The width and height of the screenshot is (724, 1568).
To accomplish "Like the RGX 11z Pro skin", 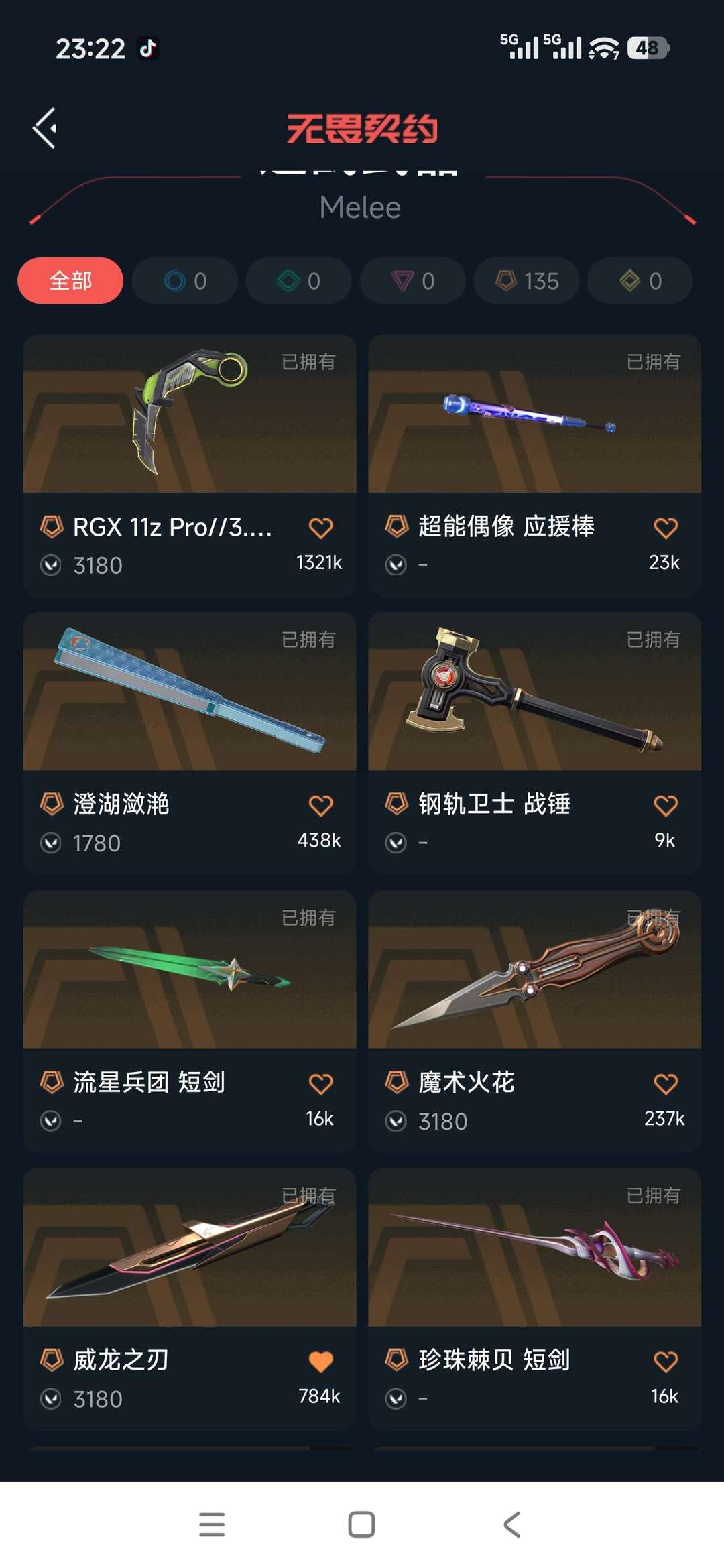I will 320,528.
